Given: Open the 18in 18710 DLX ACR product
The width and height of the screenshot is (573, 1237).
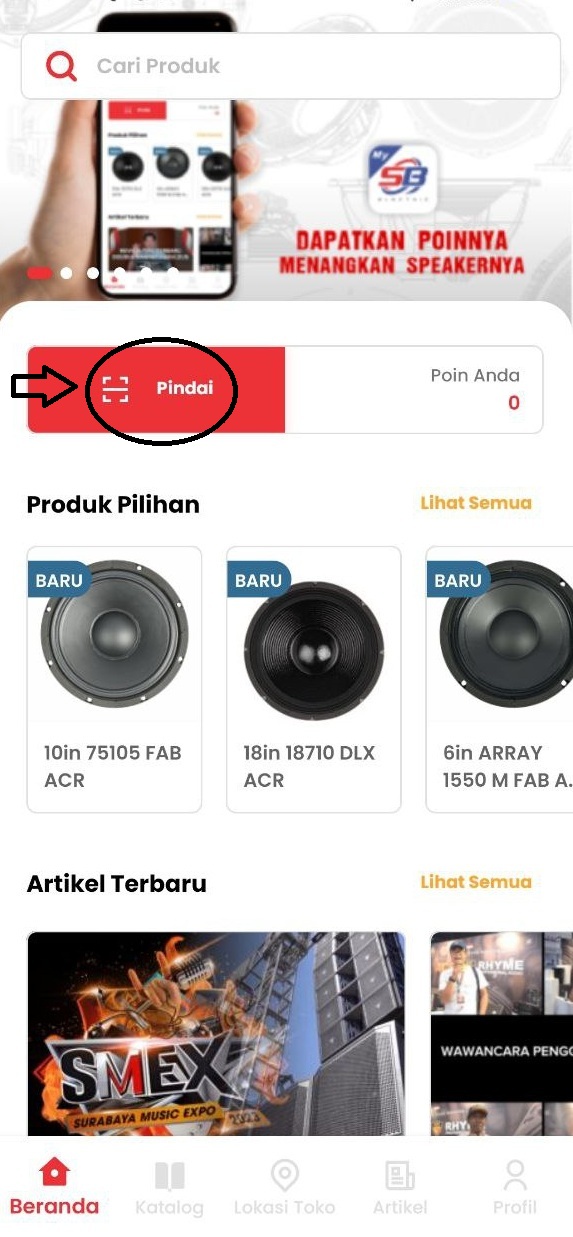Looking at the screenshot, I should 314,679.
